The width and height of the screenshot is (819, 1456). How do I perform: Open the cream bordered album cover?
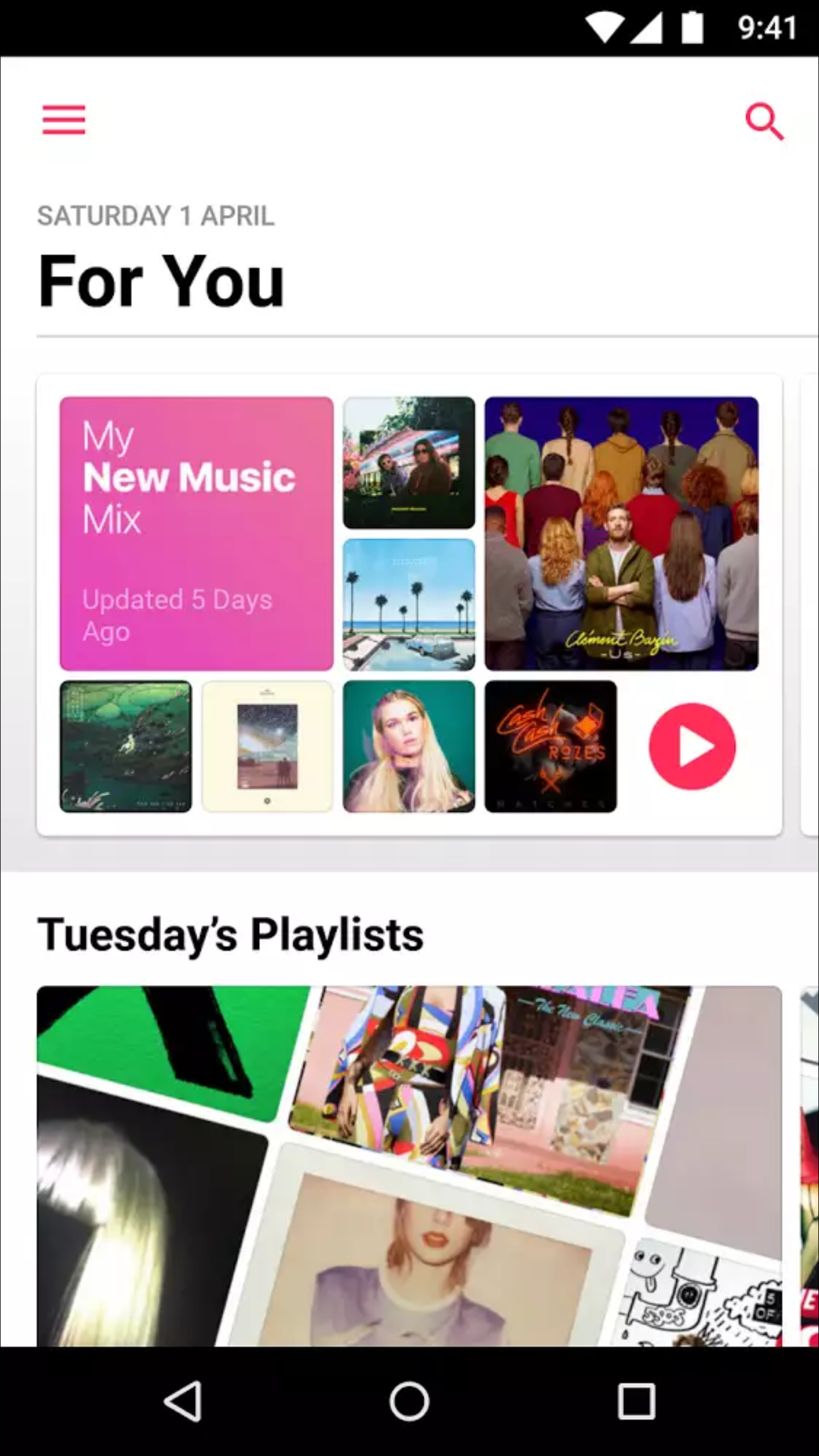[x=267, y=746]
